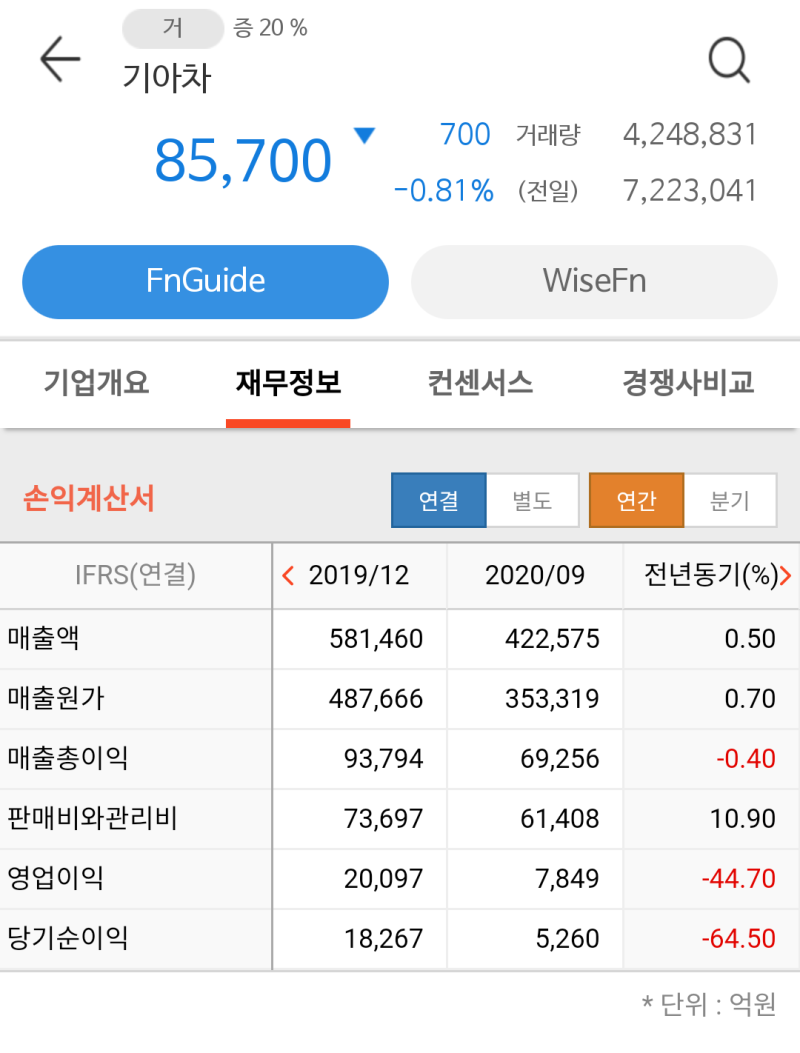Switch to the 기업개요 tab
800x1053 pixels.
coord(93,383)
